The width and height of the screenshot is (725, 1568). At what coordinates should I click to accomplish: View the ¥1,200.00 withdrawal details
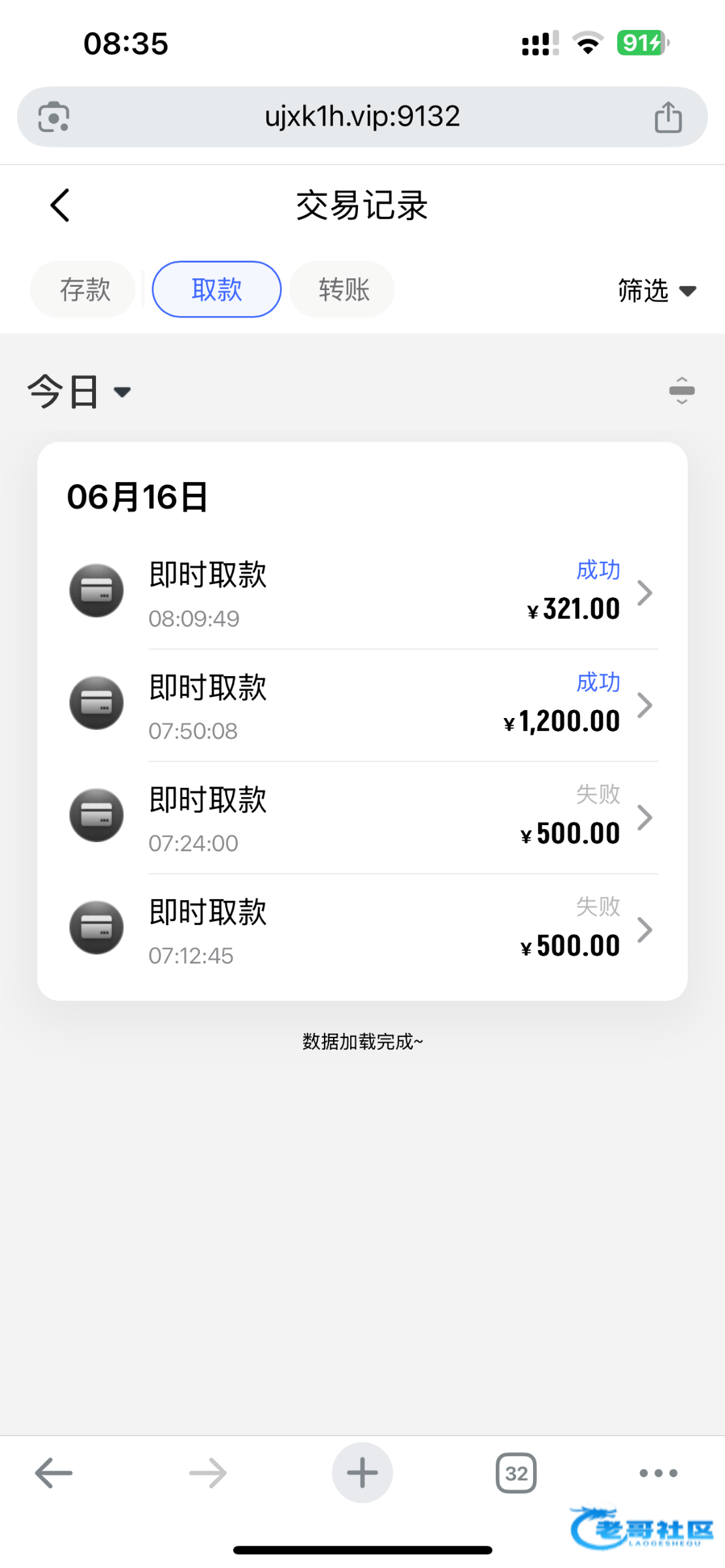click(x=362, y=705)
